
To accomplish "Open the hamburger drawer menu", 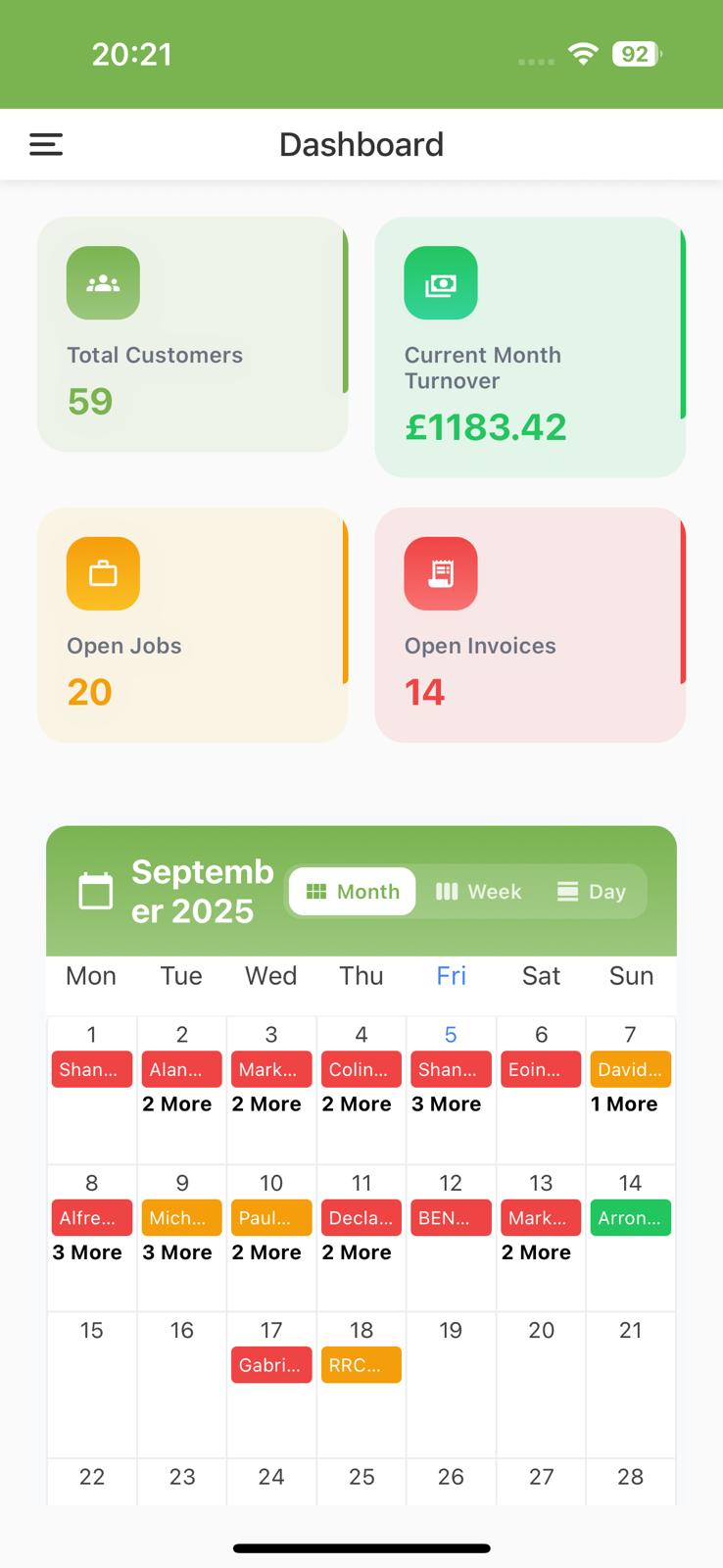I will pyautogui.click(x=46, y=145).
